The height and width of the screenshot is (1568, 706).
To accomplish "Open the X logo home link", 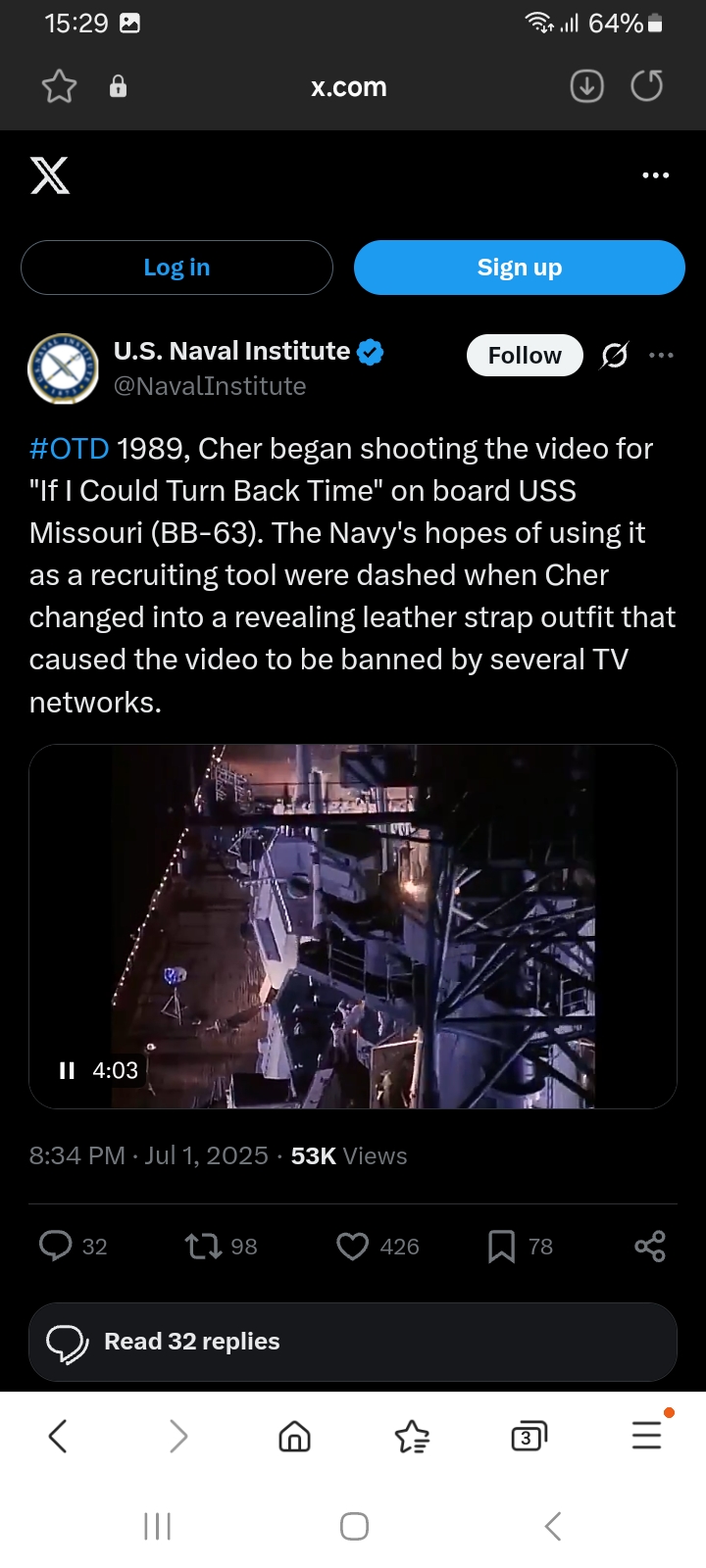I will (50, 175).
